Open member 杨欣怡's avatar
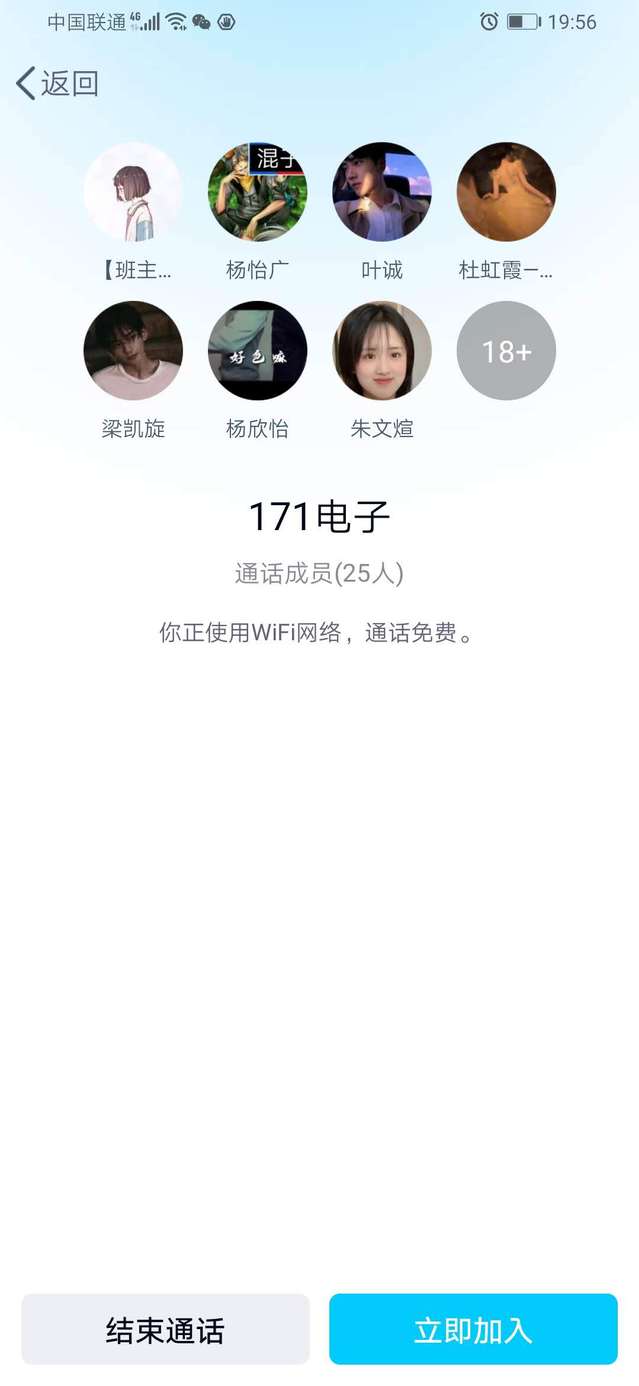 pos(257,351)
